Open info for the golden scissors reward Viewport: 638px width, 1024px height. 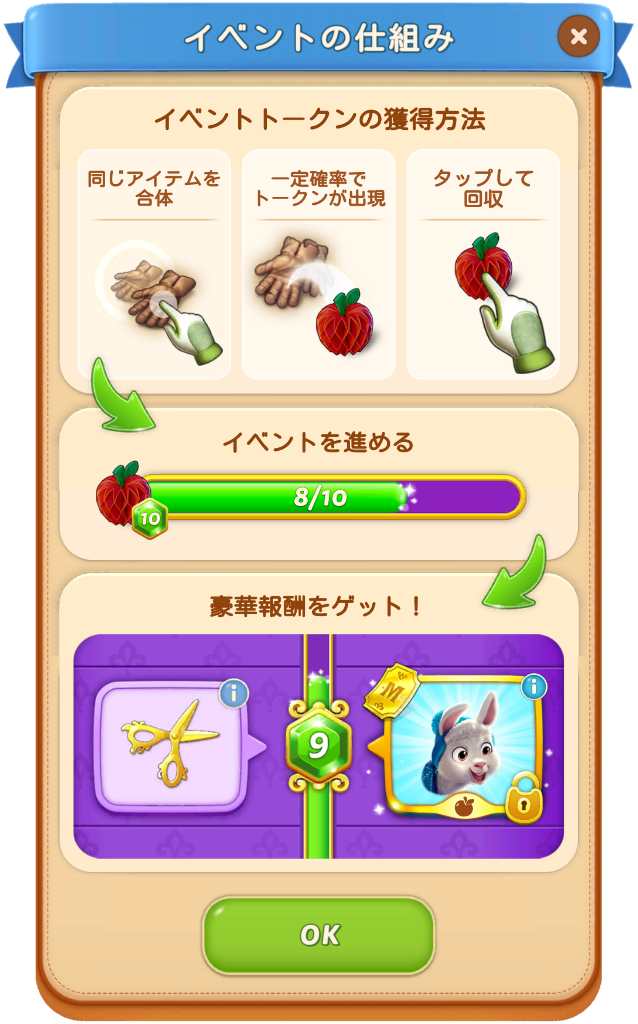click(x=233, y=692)
